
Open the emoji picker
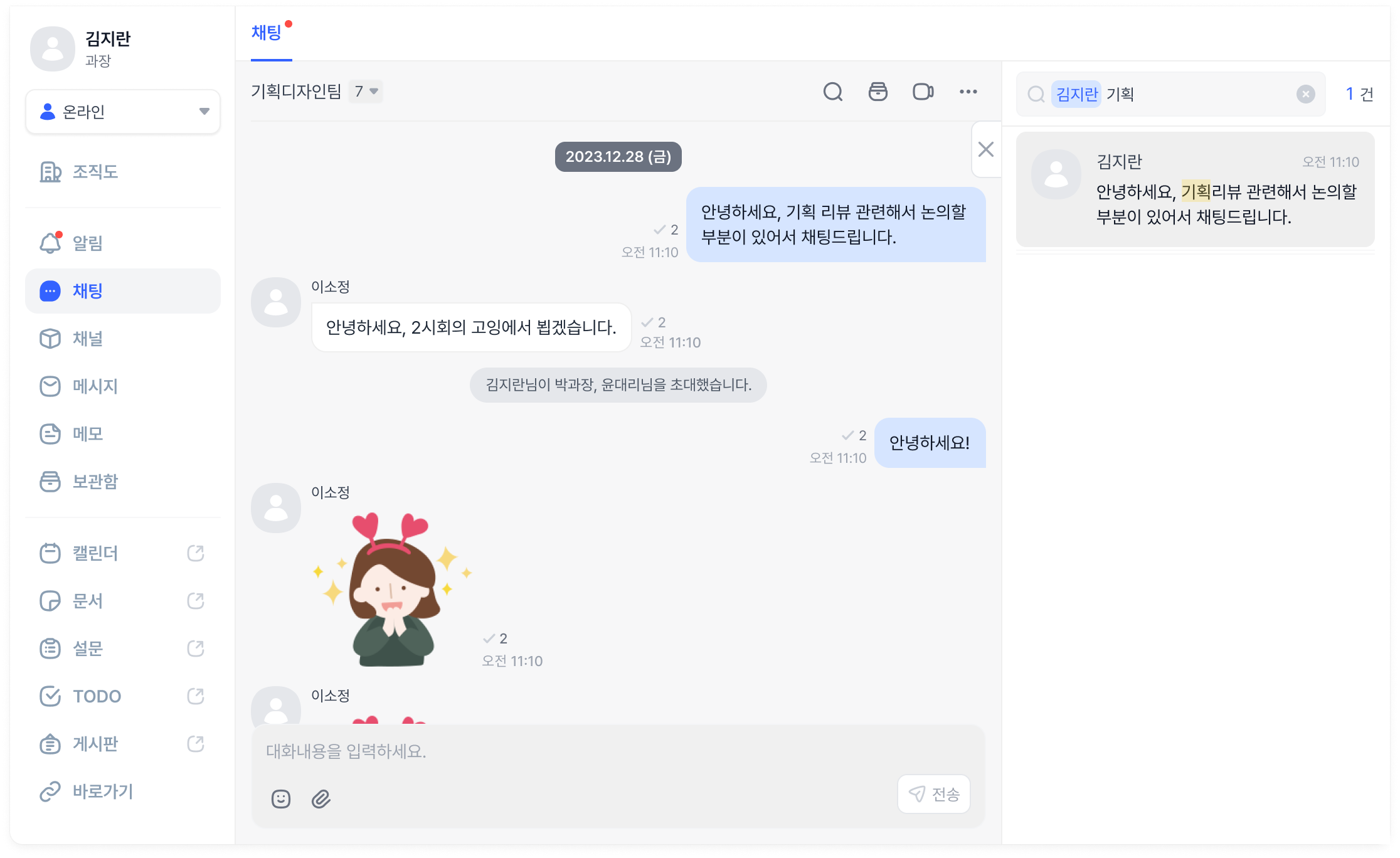point(281,798)
